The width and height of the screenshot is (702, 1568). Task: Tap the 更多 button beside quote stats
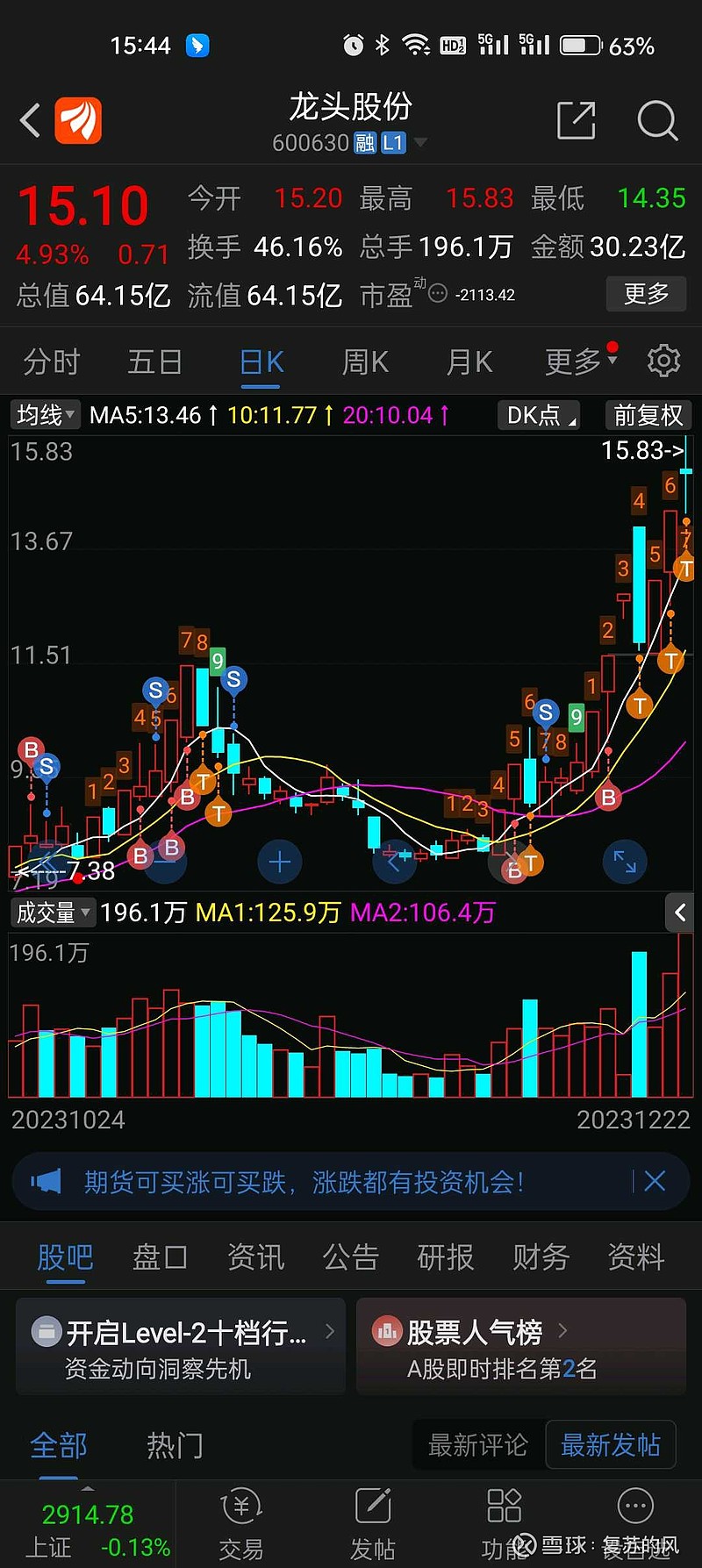[647, 293]
